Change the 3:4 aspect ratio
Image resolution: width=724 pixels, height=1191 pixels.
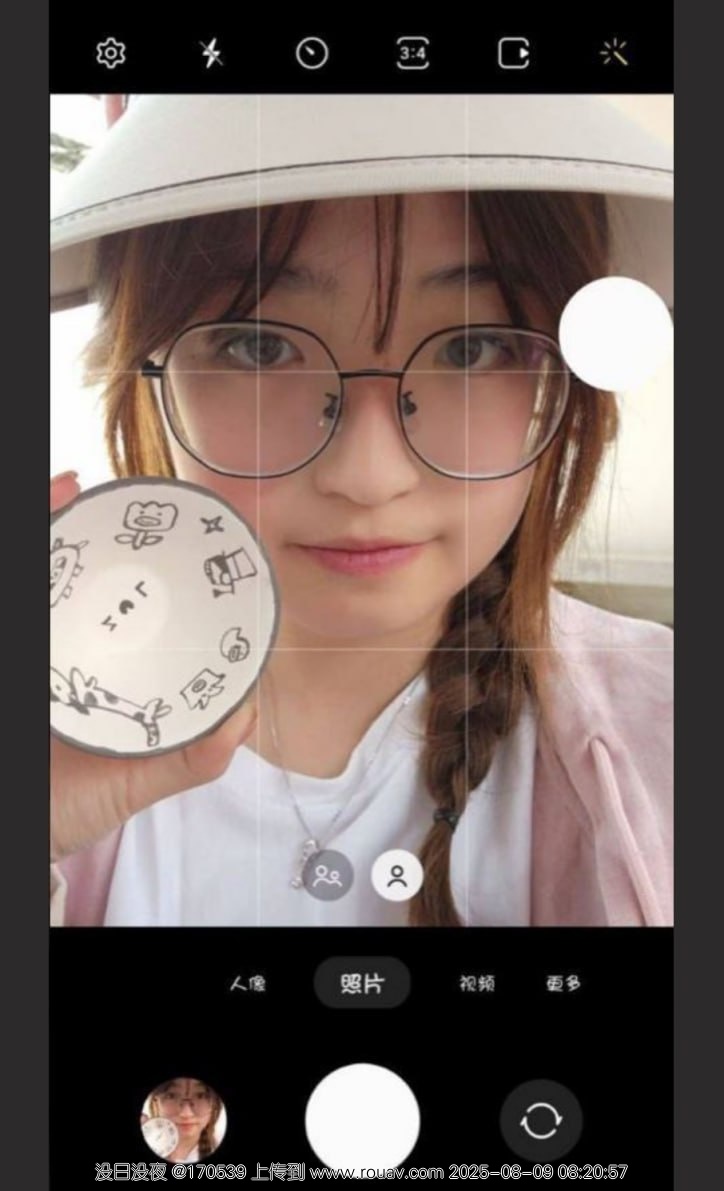[x=412, y=53]
